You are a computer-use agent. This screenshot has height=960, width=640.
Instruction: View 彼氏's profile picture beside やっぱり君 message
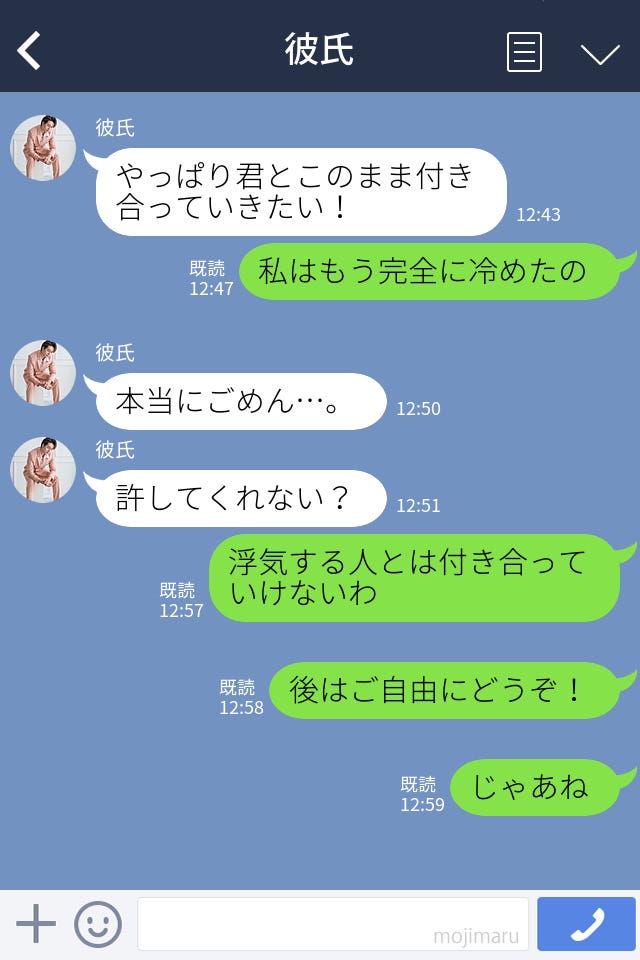43,148
